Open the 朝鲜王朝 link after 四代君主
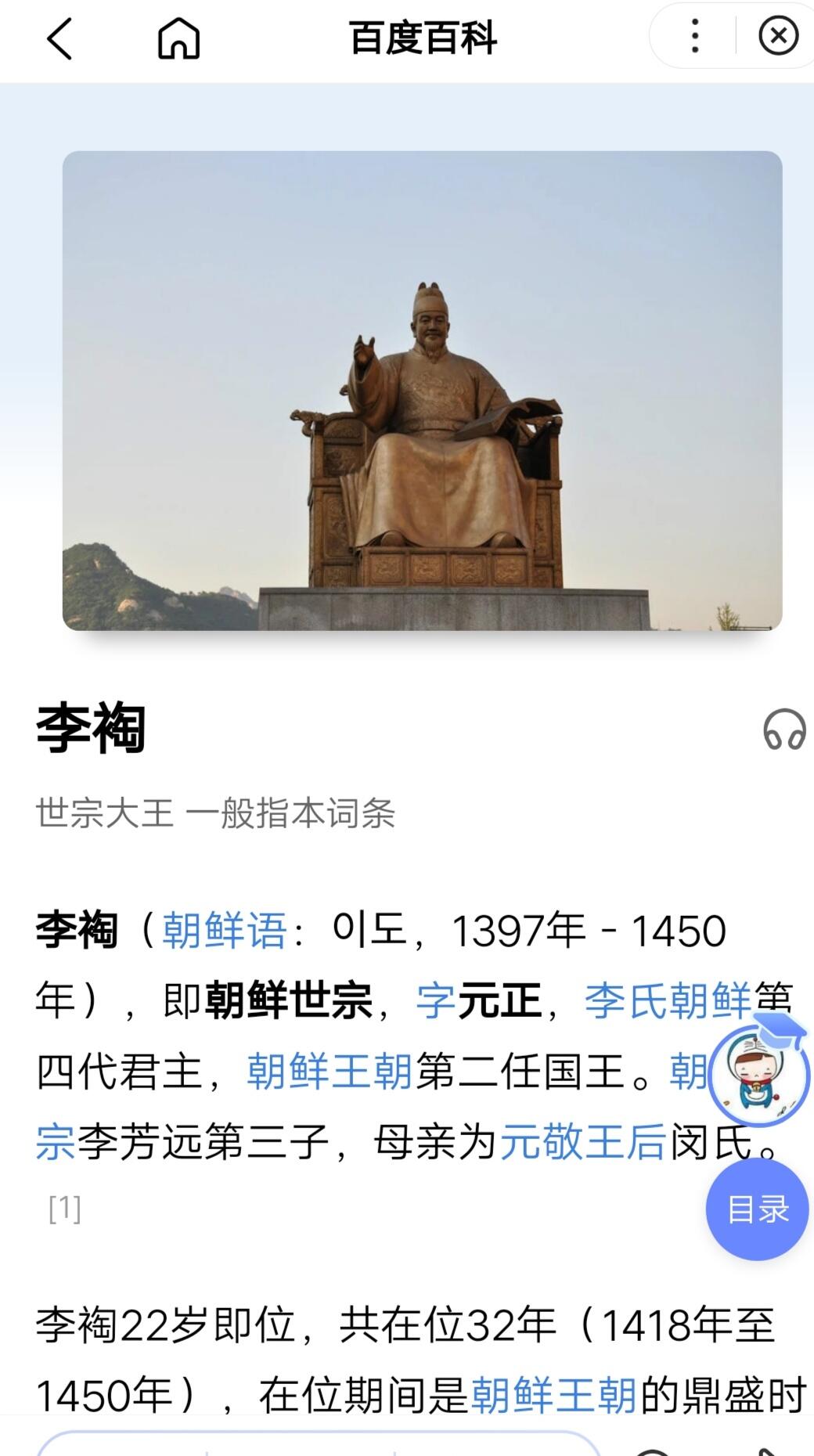The width and height of the screenshot is (814, 1456). coord(330,1071)
